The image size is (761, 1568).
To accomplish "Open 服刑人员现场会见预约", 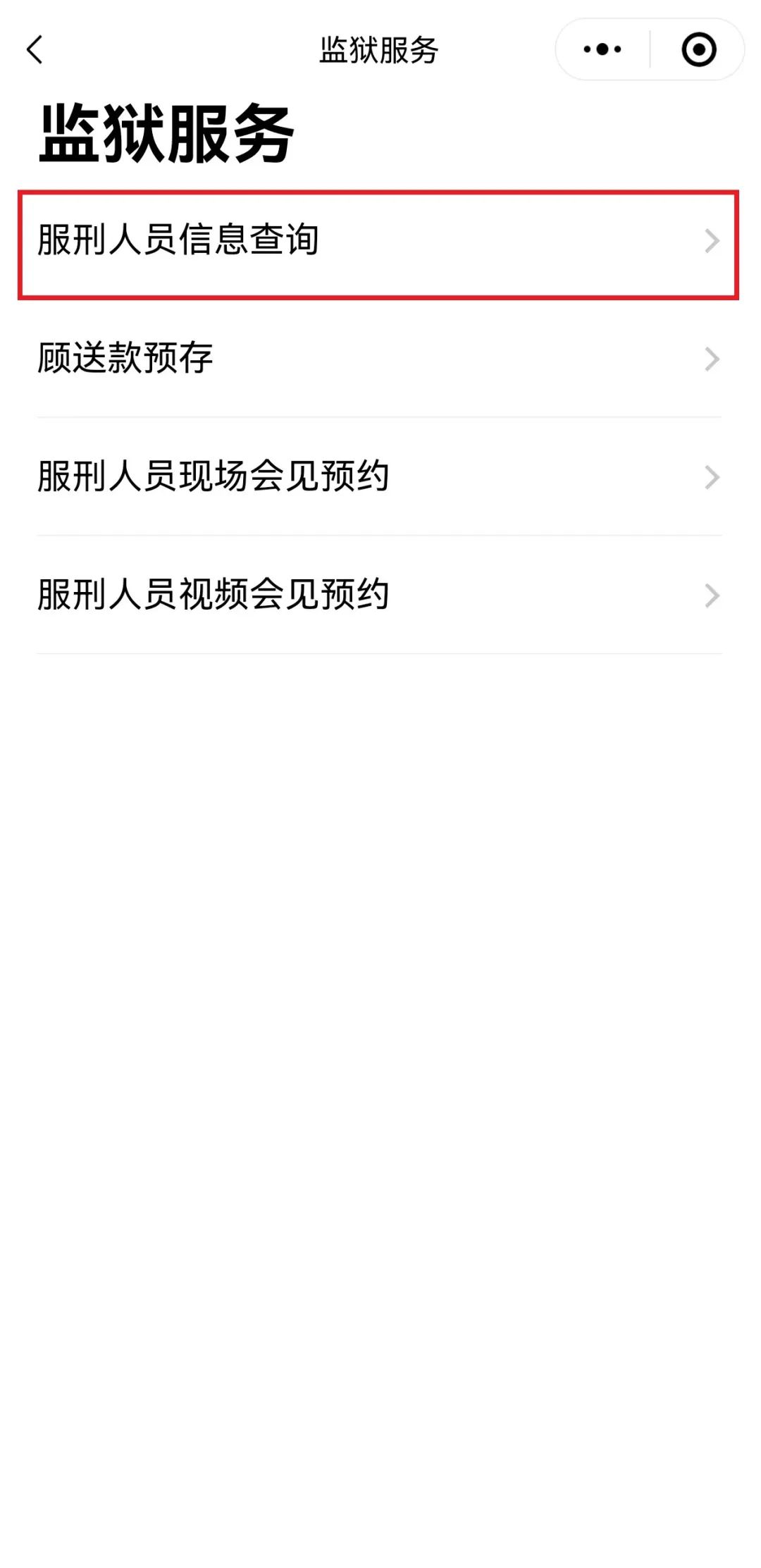I will coord(378,477).
